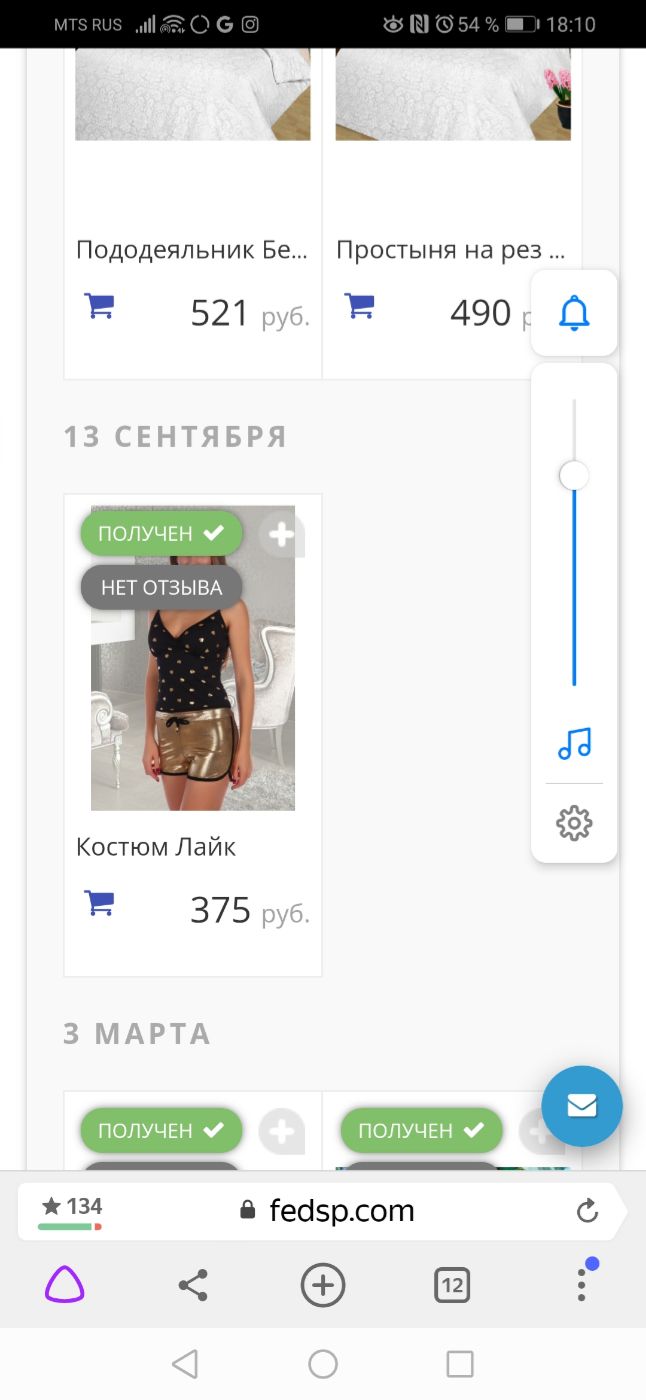Reload the fedsp.com page
Image resolution: width=646 pixels, height=1400 pixels.
(587, 1211)
